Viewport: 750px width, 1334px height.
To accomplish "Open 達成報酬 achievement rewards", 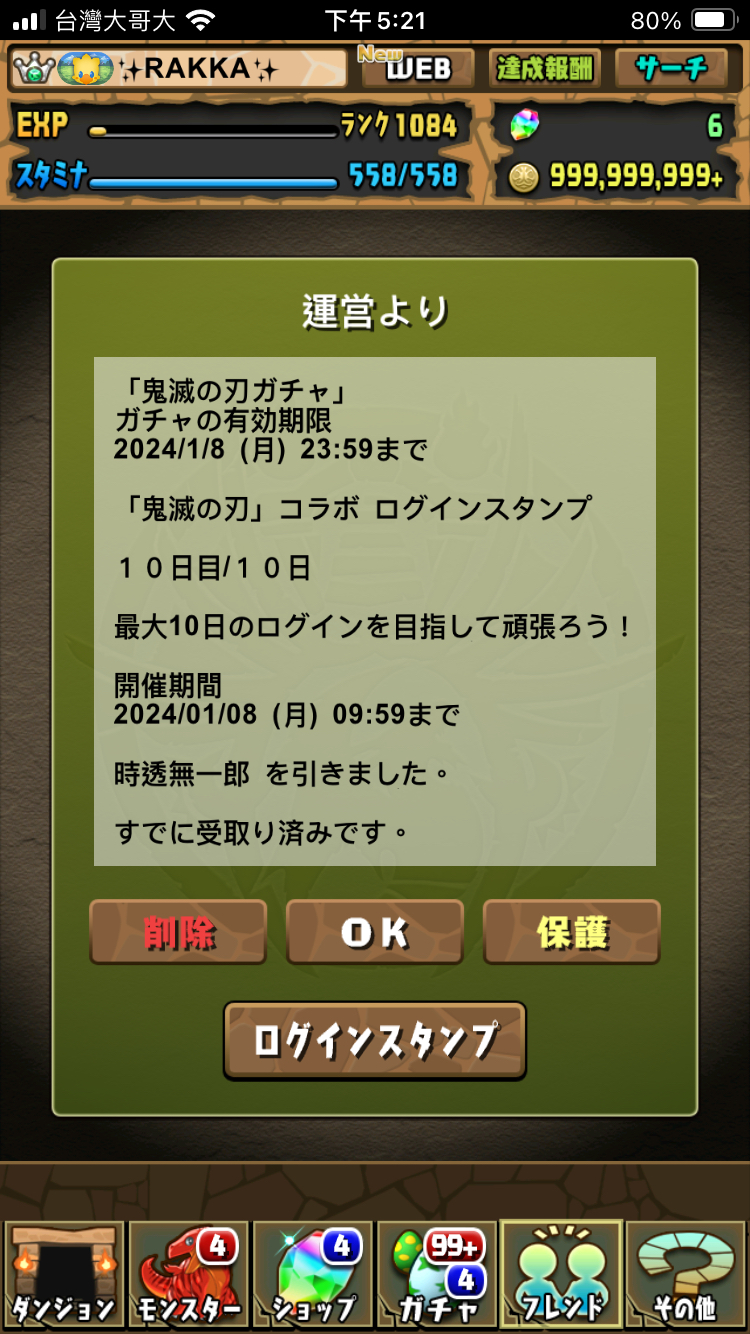I will [x=545, y=68].
